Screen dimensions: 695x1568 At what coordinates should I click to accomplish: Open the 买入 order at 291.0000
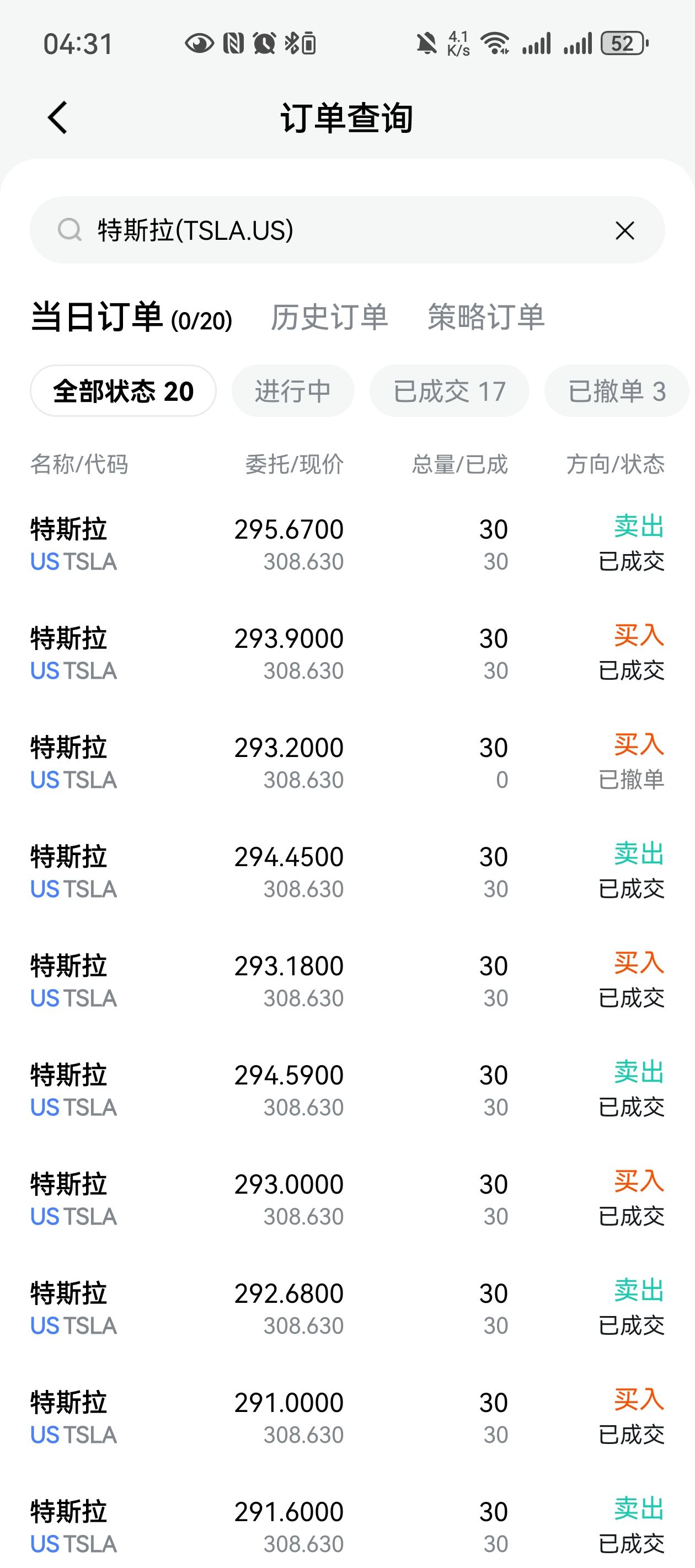point(347,1417)
